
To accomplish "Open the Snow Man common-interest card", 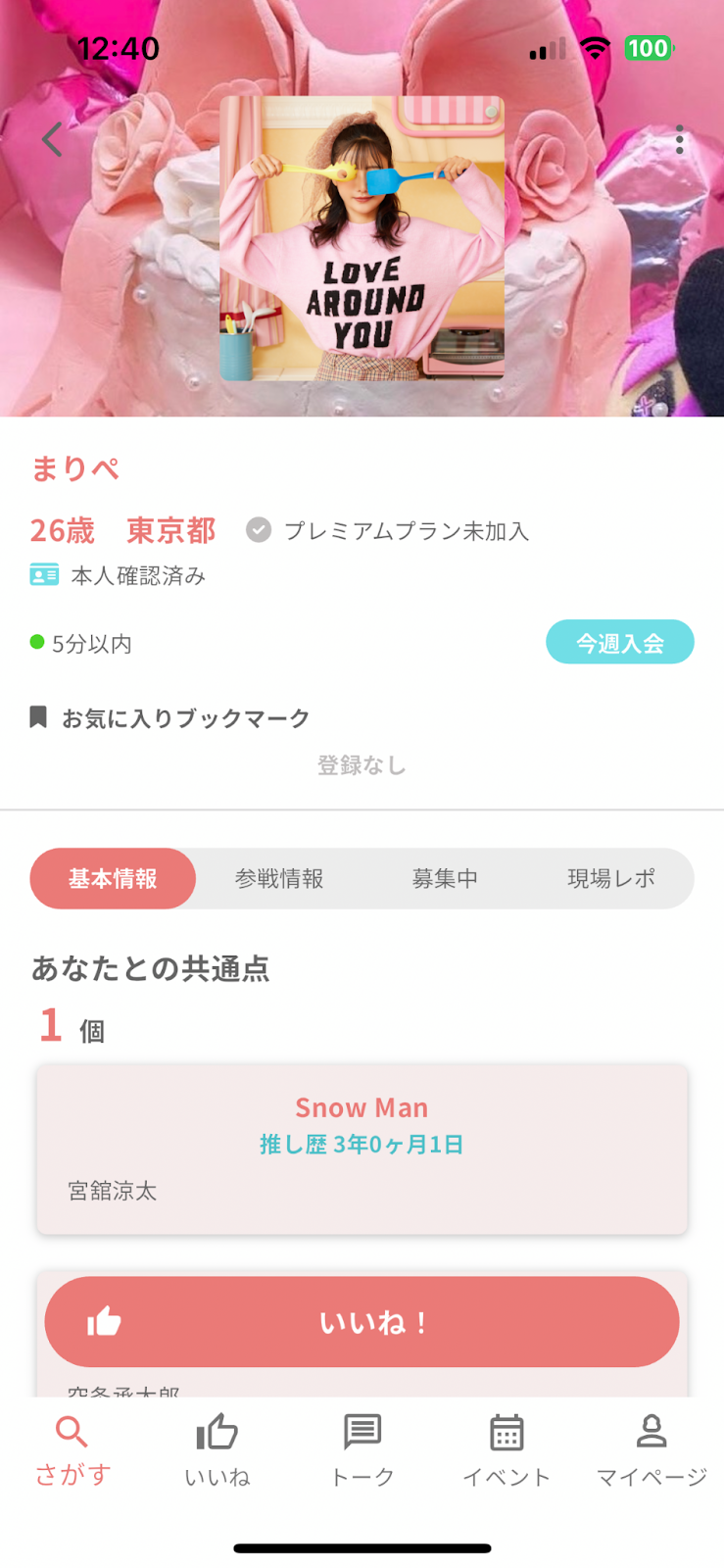I will pyautogui.click(x=362, y=1150).
